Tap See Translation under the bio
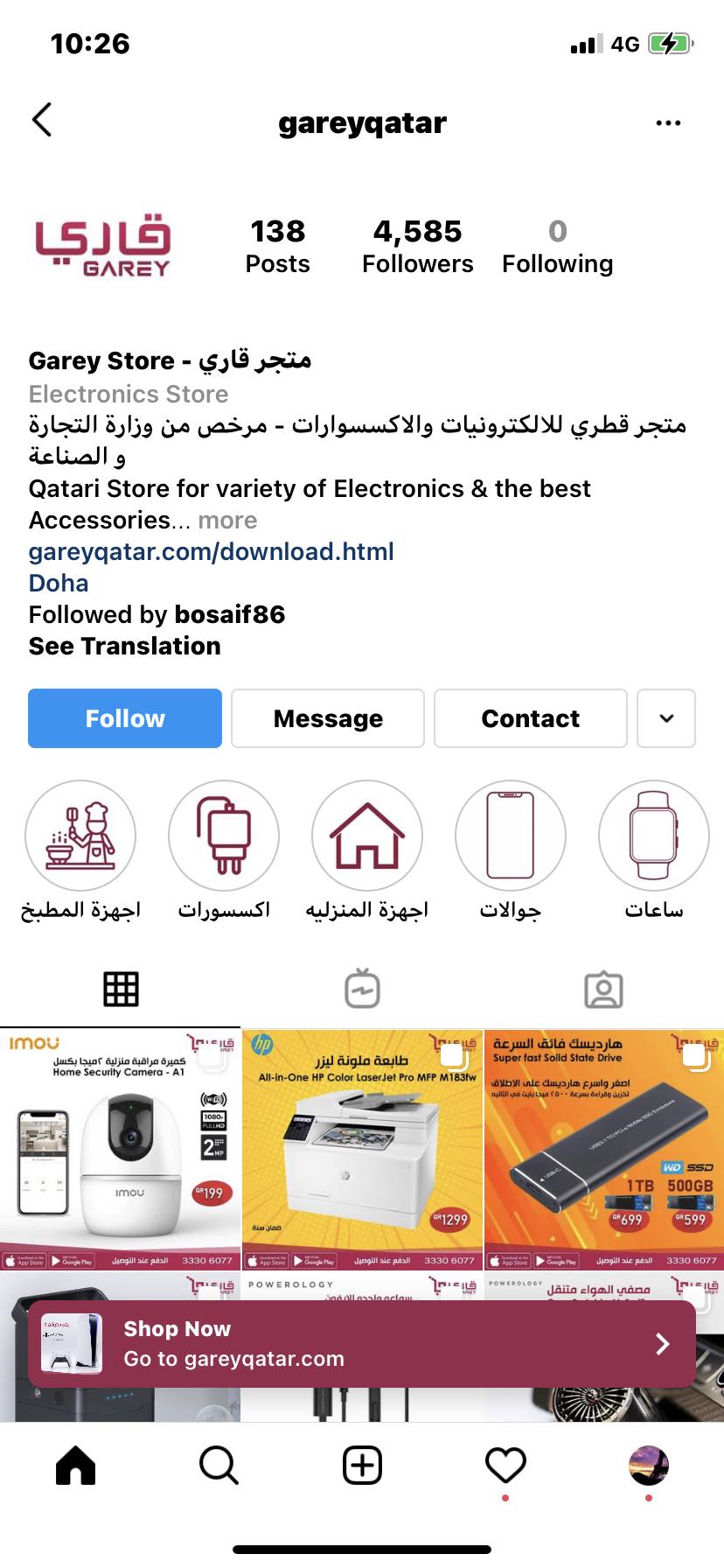This screenshot has height=1568, width=724. coord(125,646)
